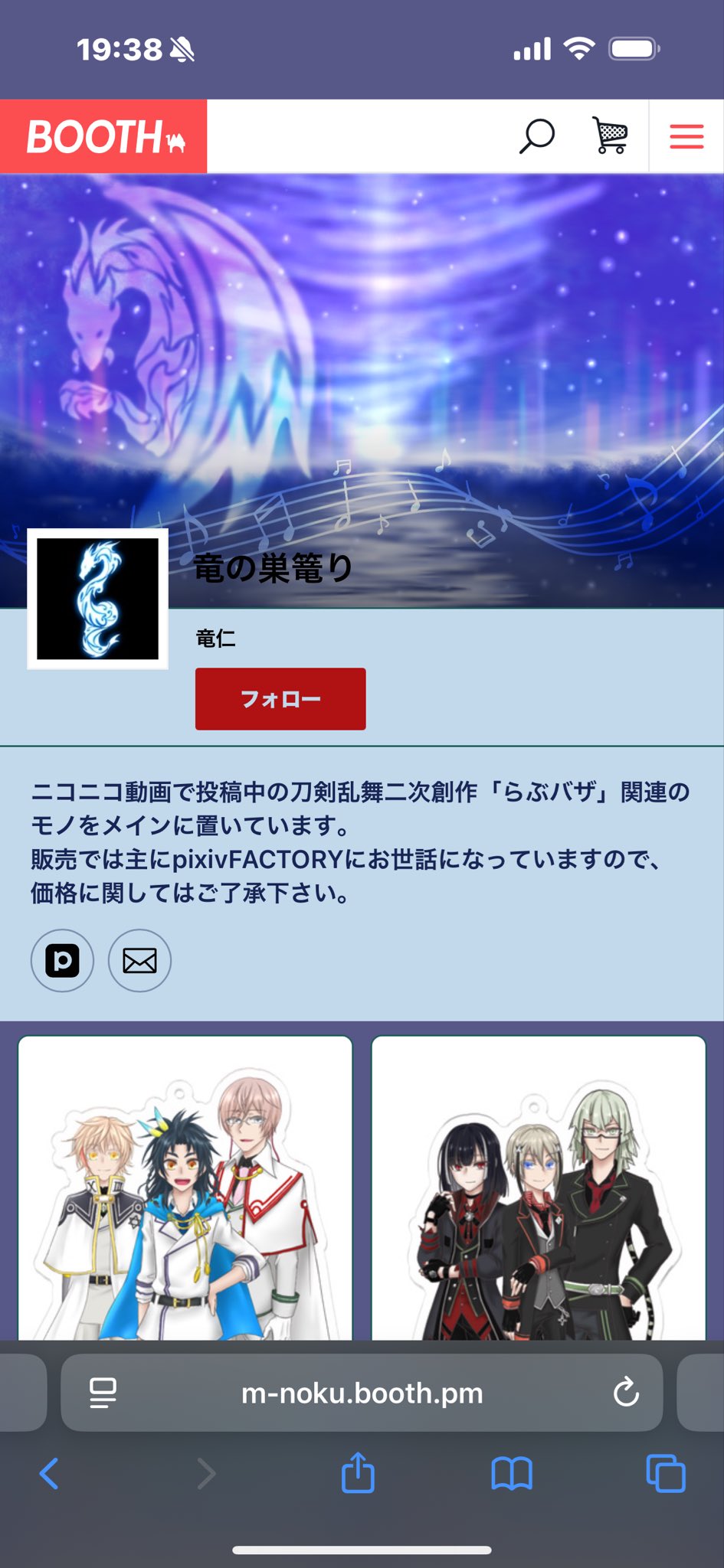Open Safari bookmarks
This screenshot has width=724, height=1568.
[512, 1473]
